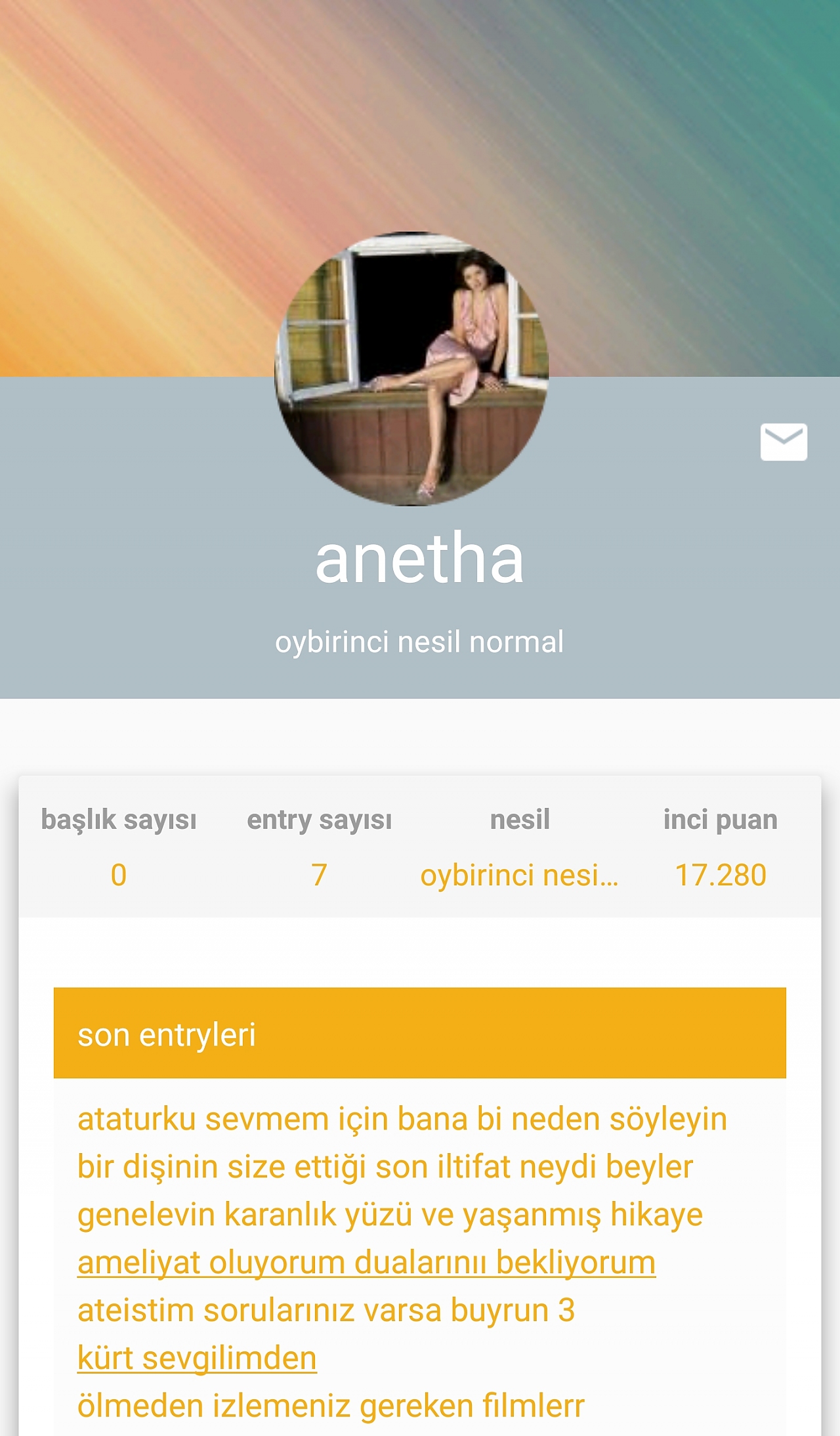Tap the entry sayısı value 7
Screen dimensions: 840x1436
click(319, 875)
